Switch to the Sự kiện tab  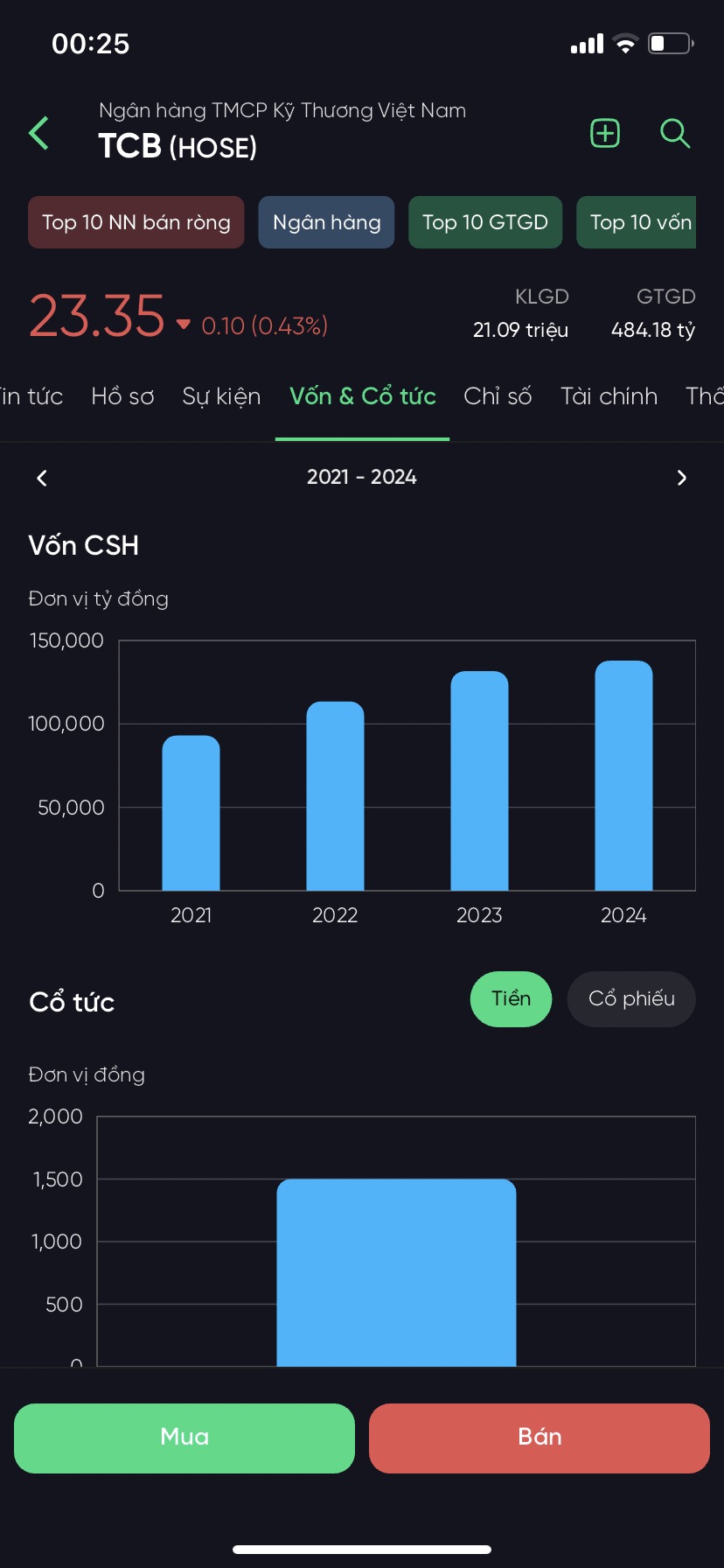click(x=221, y=396)
